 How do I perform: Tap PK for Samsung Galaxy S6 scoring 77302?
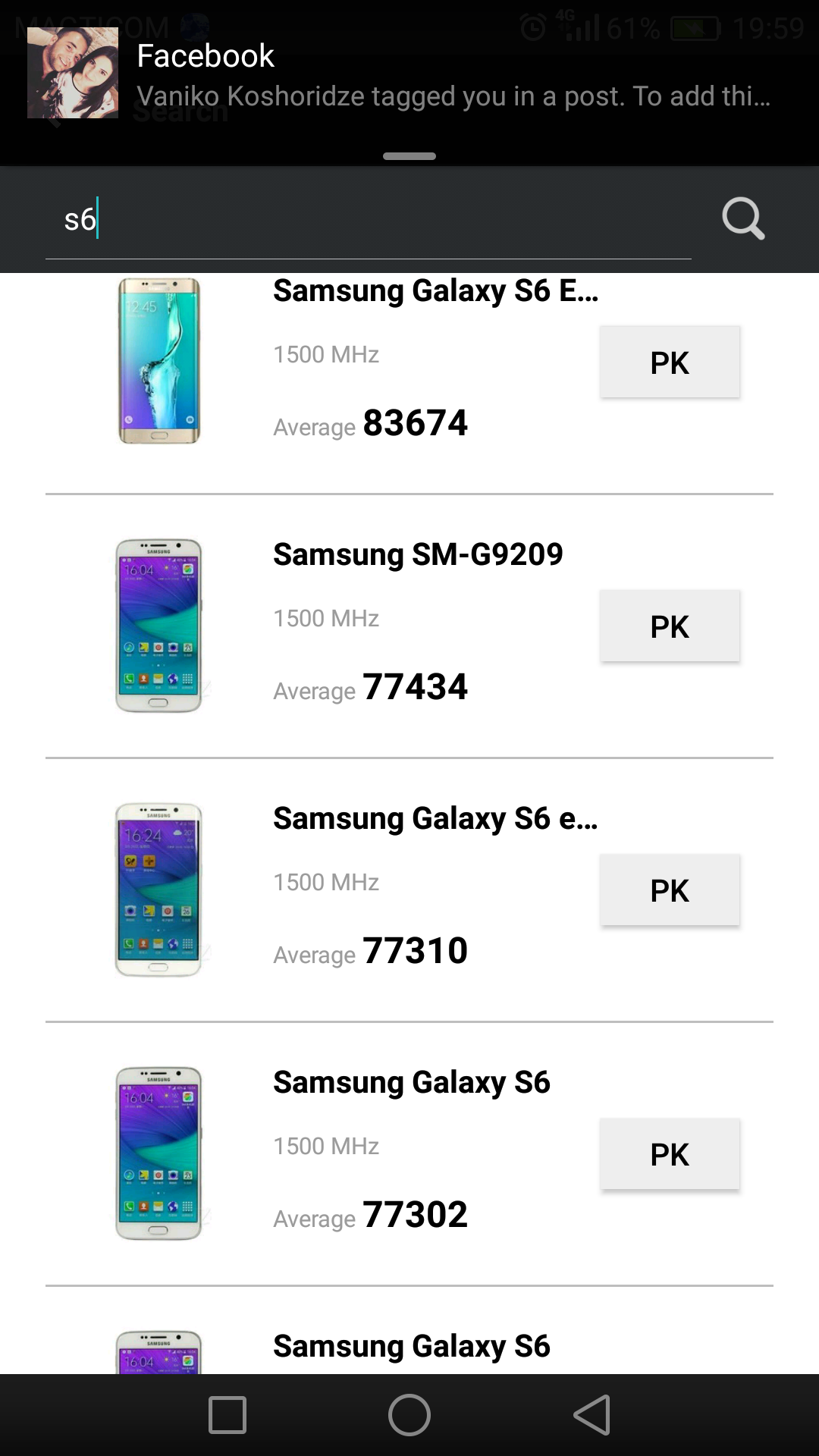coord(670,1153)
